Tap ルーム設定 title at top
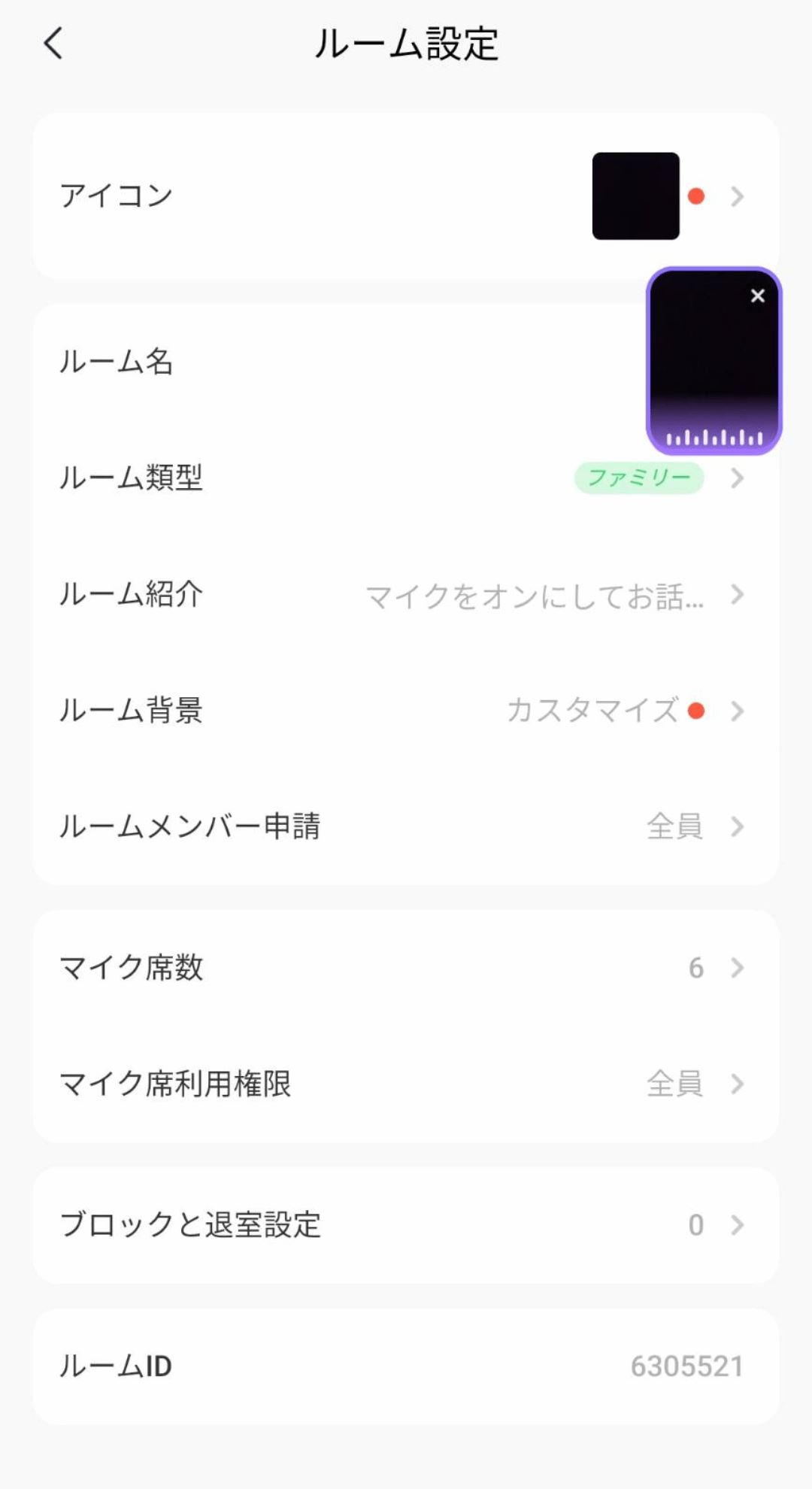812x1489 pixels. (406, 43)
